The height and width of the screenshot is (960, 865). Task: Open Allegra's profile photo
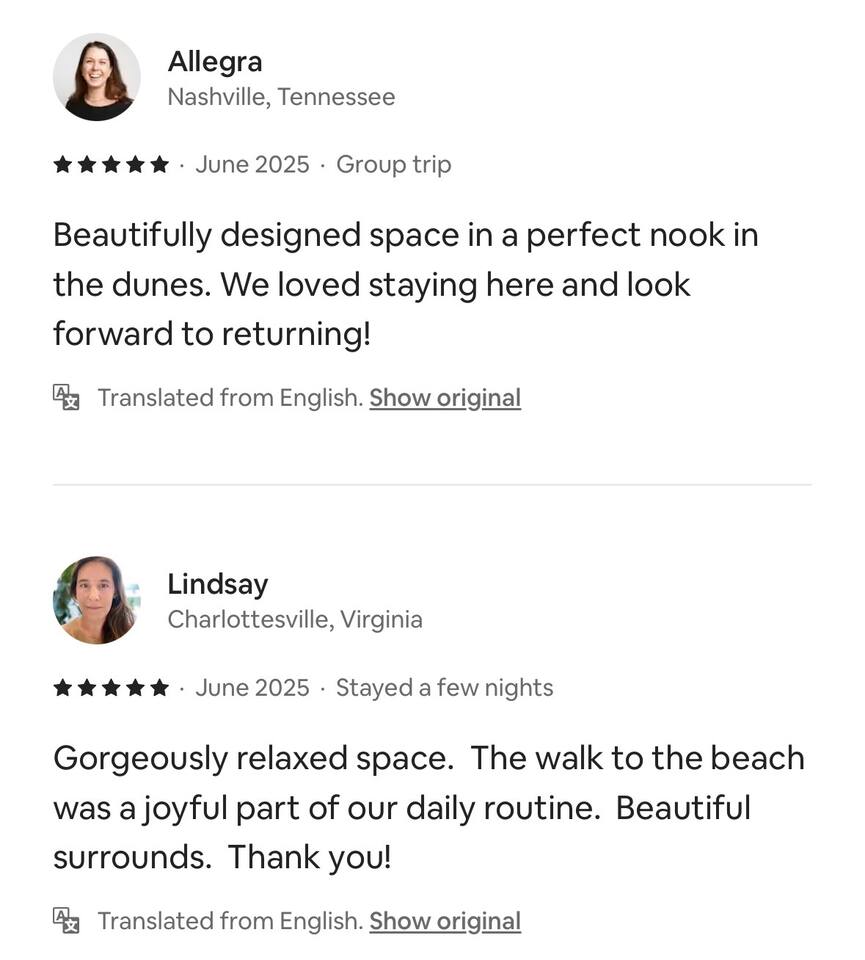click(97, 77)
